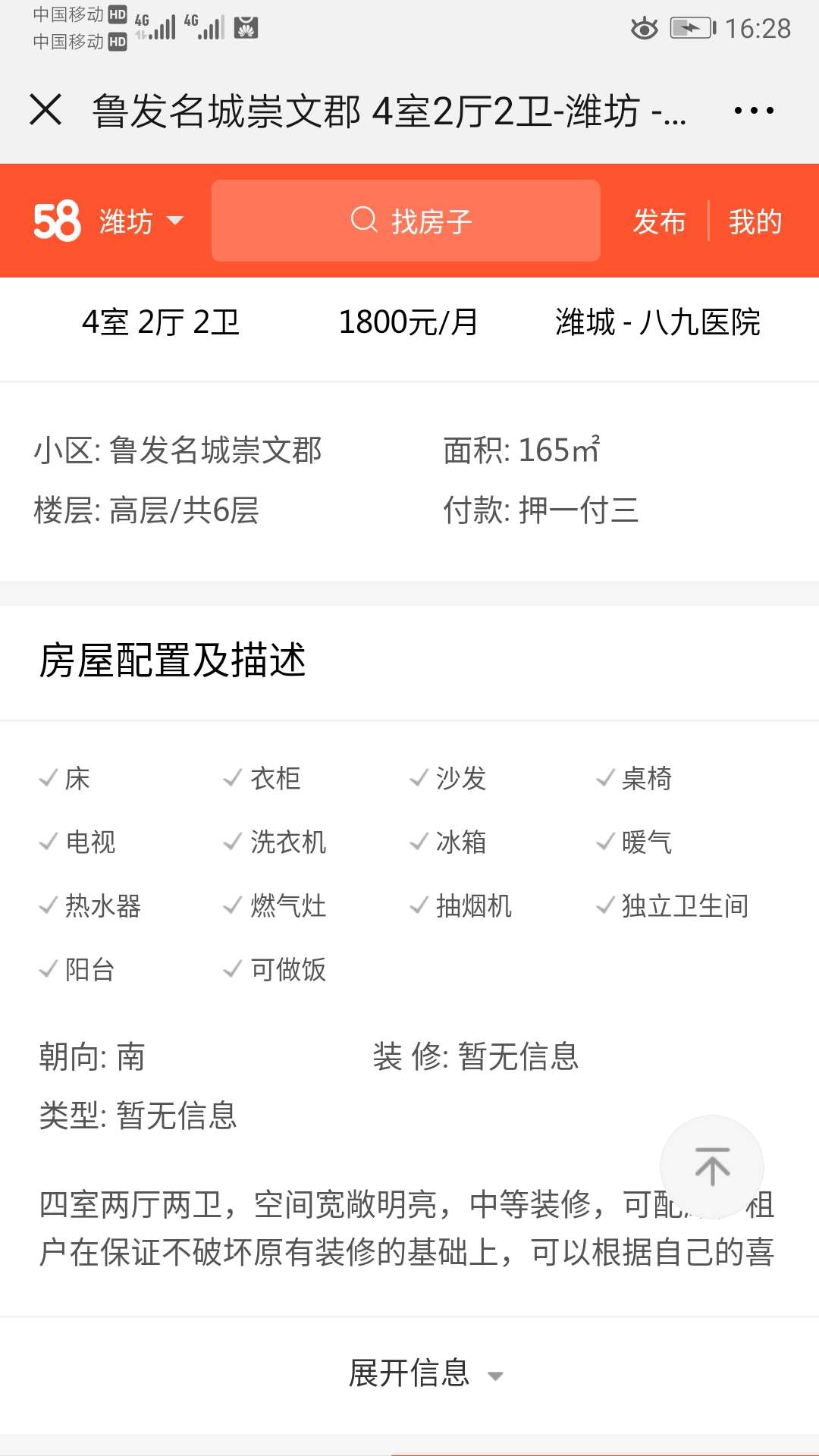Expand details with 展开信息
Image resolution: width=819 pixels, height=1456 pixels.
click(x=425, y=1373)
